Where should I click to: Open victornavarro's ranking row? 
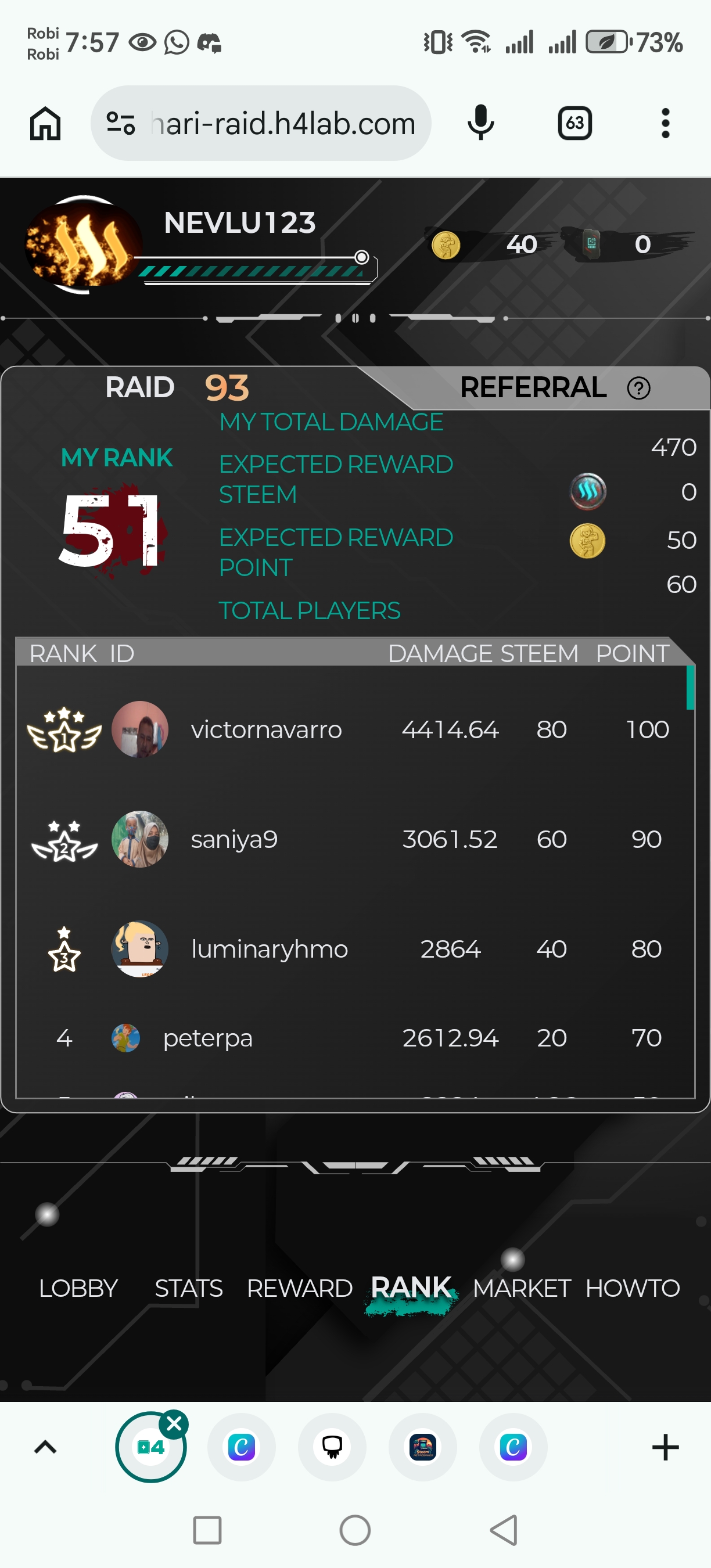pyautogui.click(x=355, y=729)
